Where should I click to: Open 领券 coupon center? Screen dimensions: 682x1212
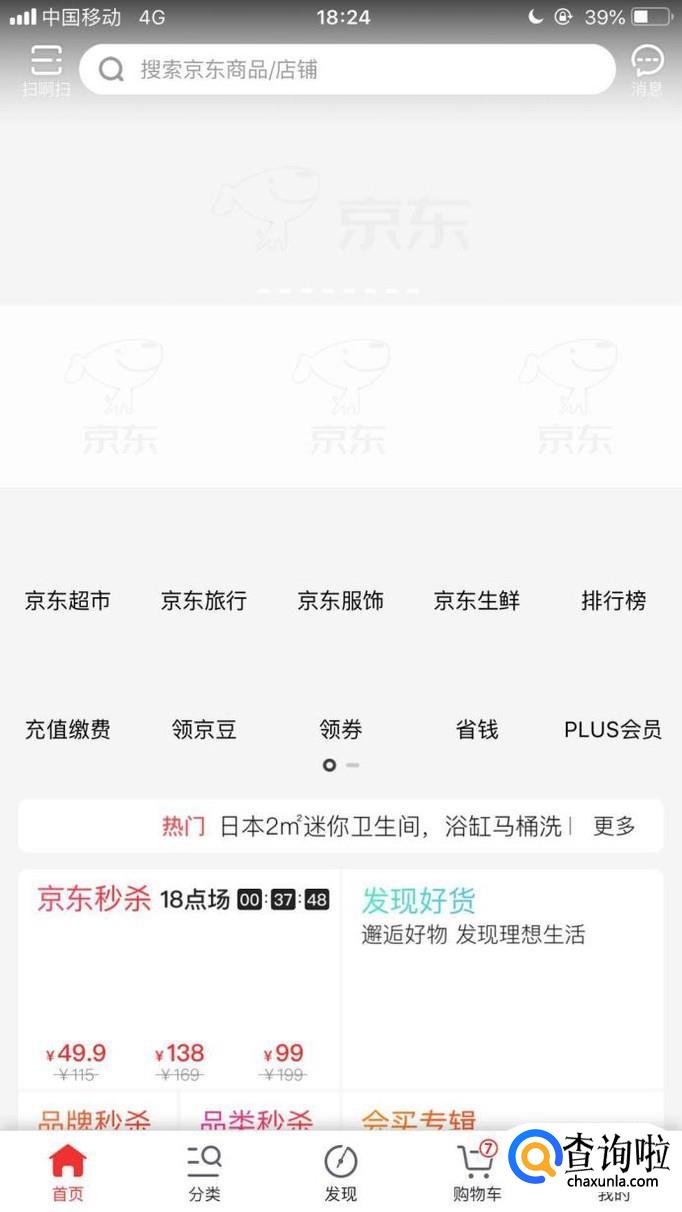tap(340, 729)
